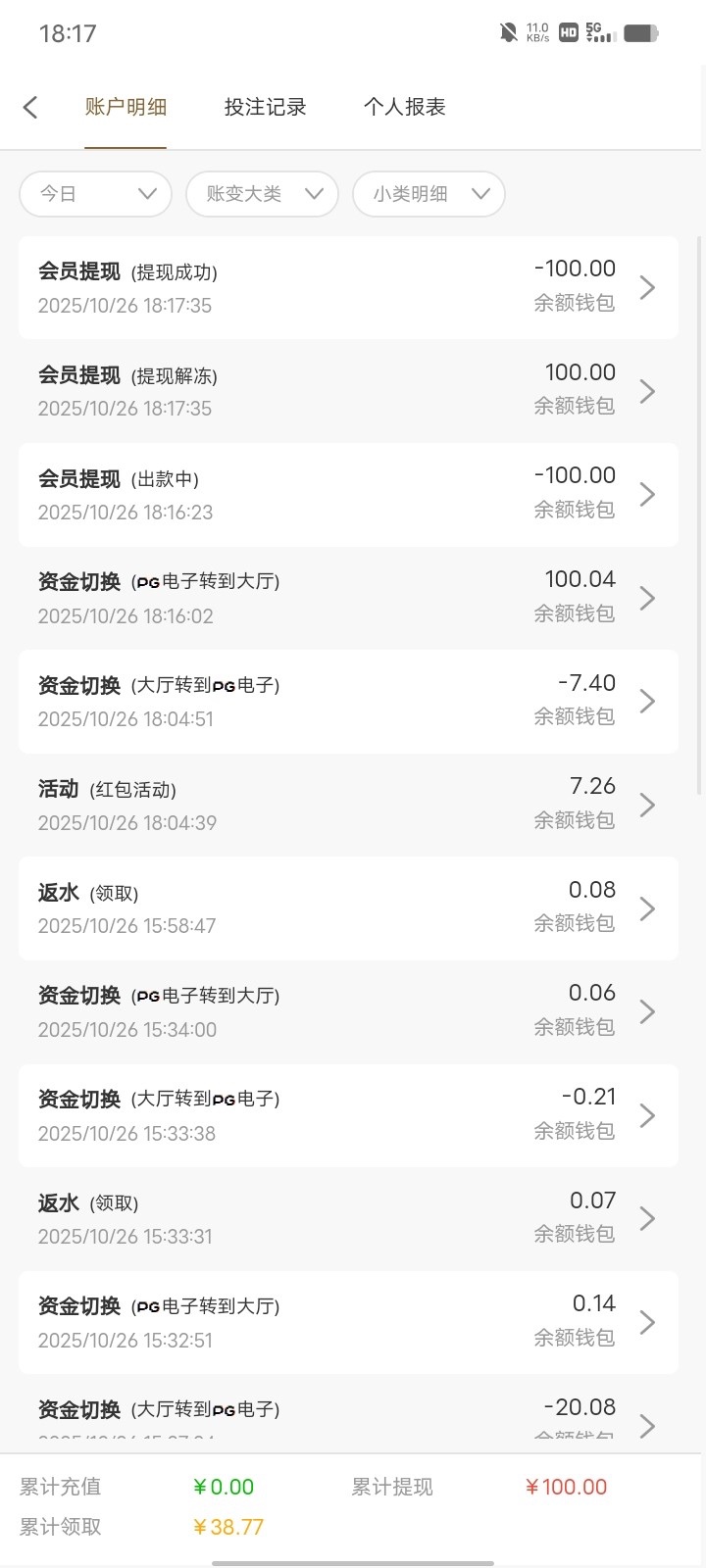Viewport: 706px width, 1568px height.
Task: Open the -0.21 资金切换 record
Action: tap(348, 1115)
